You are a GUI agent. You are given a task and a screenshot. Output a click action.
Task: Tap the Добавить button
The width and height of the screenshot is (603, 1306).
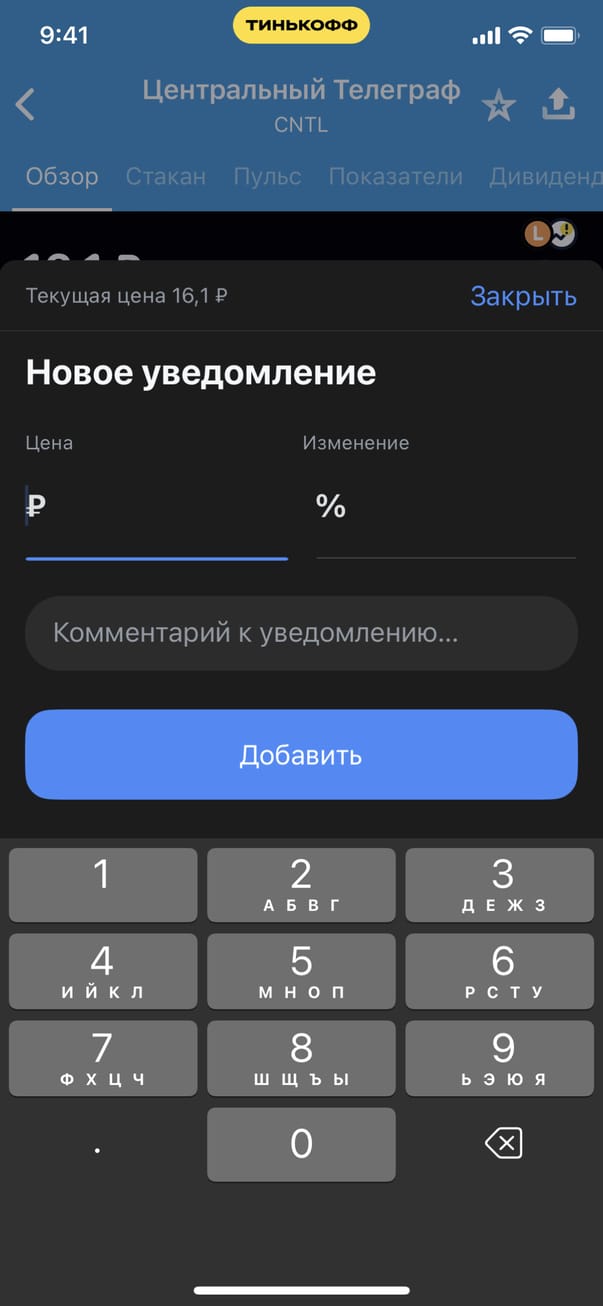[x=301, y=755]
